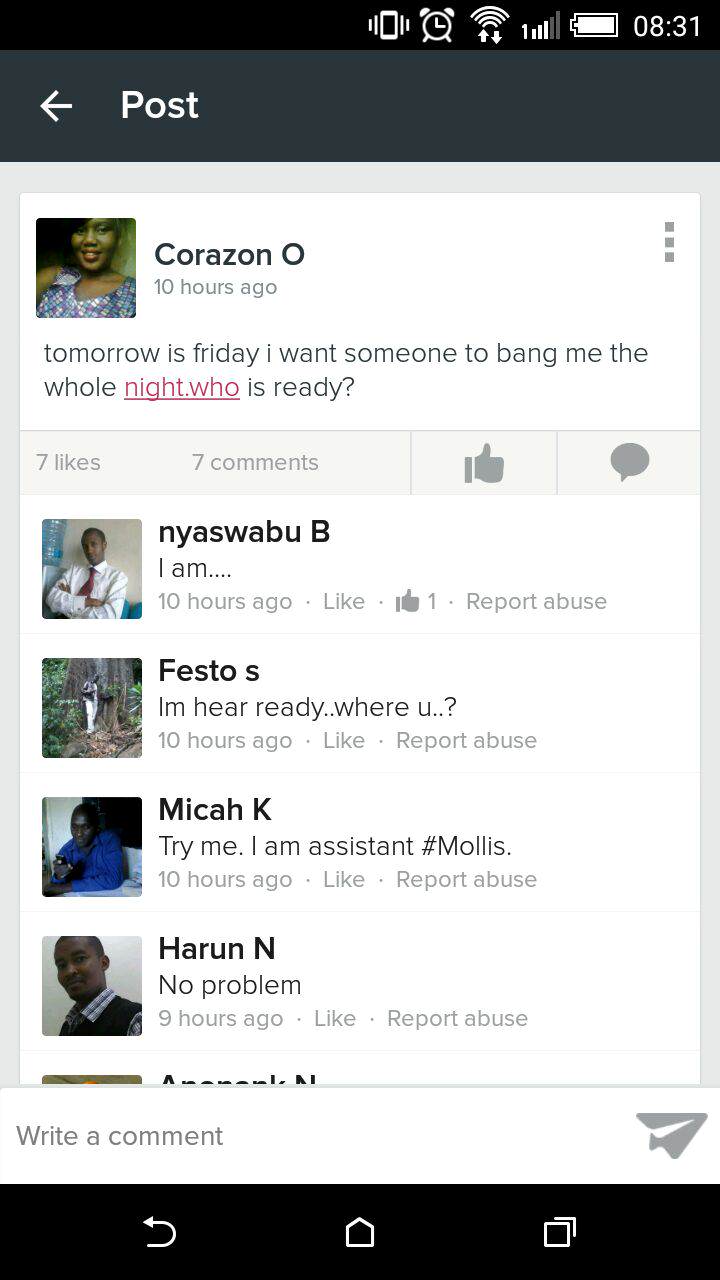Screen dimensions: 720x1280
Task: Report abuse on nyaswabu B's comment
Action: click(x=536, y=601)
